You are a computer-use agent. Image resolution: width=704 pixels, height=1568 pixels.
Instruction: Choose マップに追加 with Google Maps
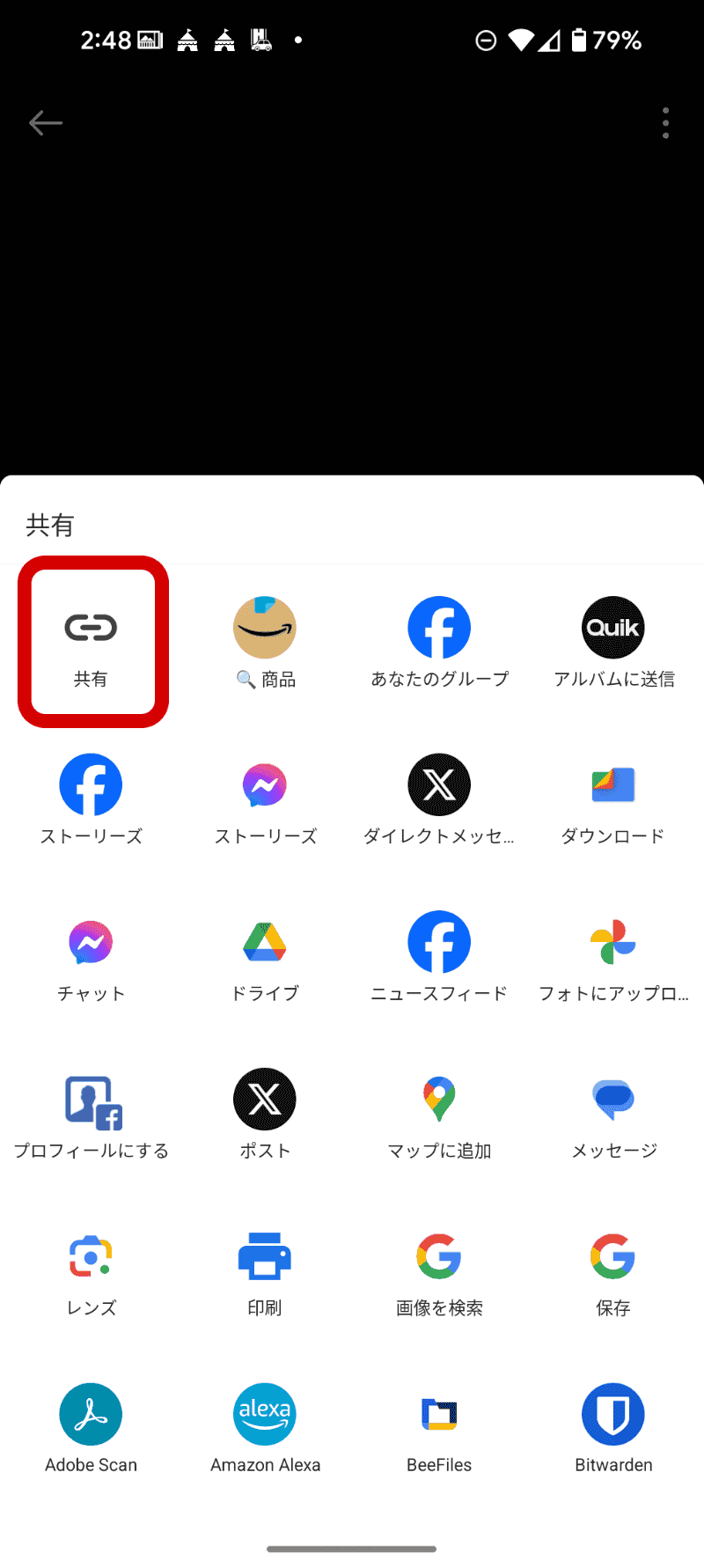439,1114
